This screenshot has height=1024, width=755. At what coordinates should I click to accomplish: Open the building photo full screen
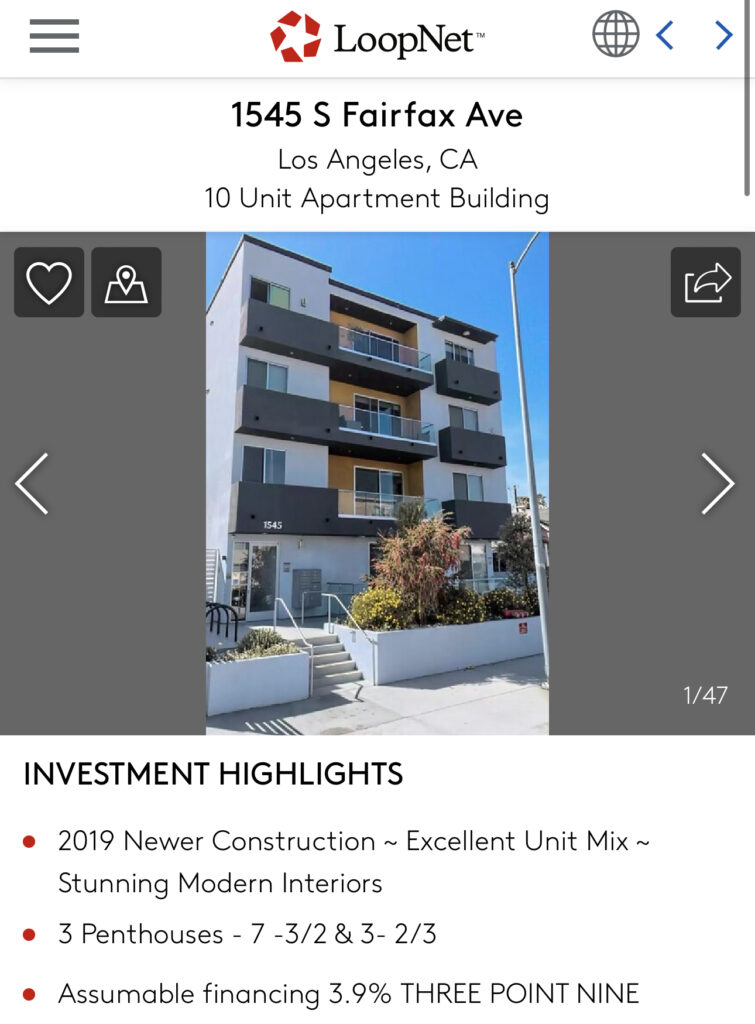pyautogui.click(x=377, y=484)
